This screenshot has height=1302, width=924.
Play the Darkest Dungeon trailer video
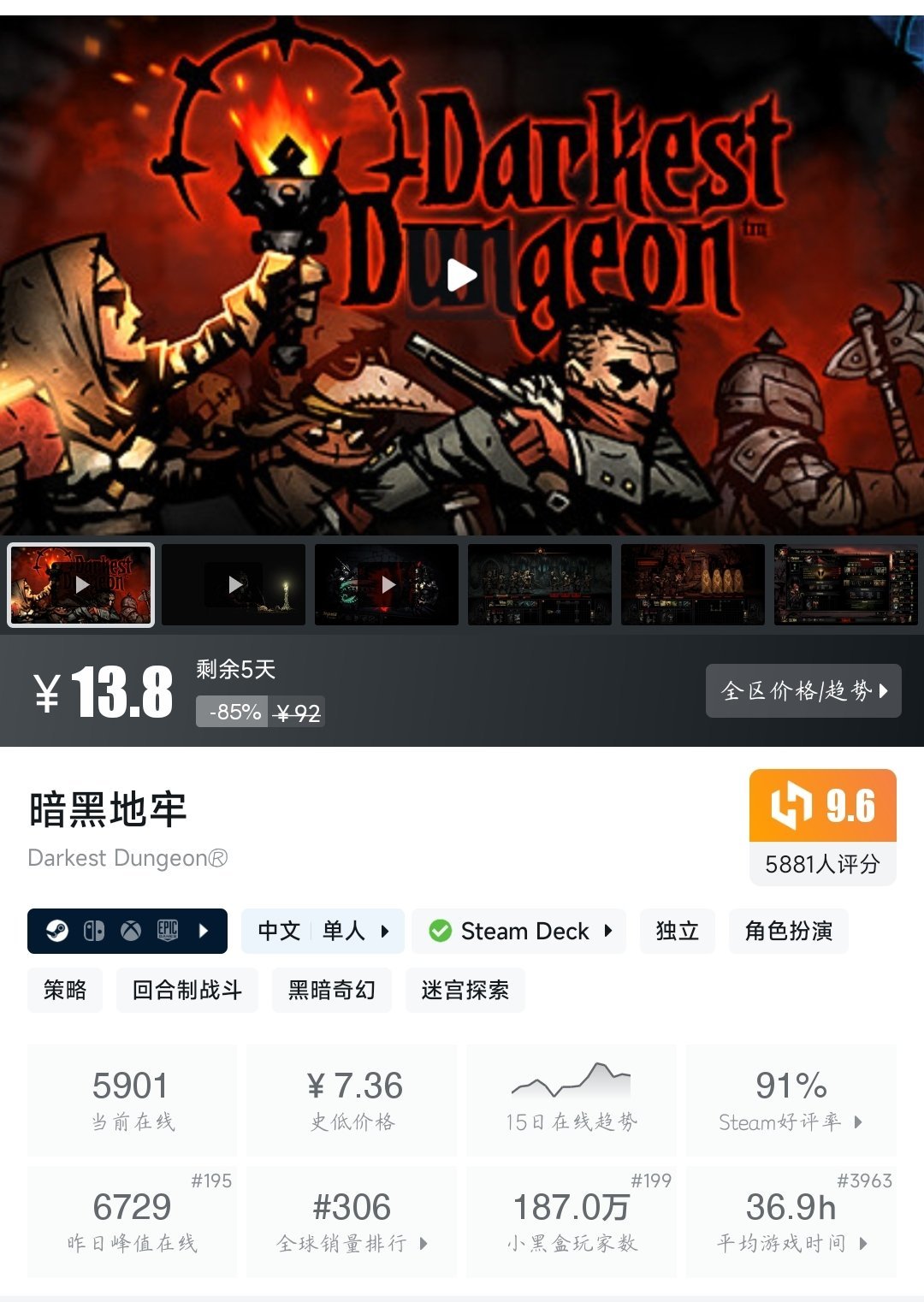coord(462,274)
